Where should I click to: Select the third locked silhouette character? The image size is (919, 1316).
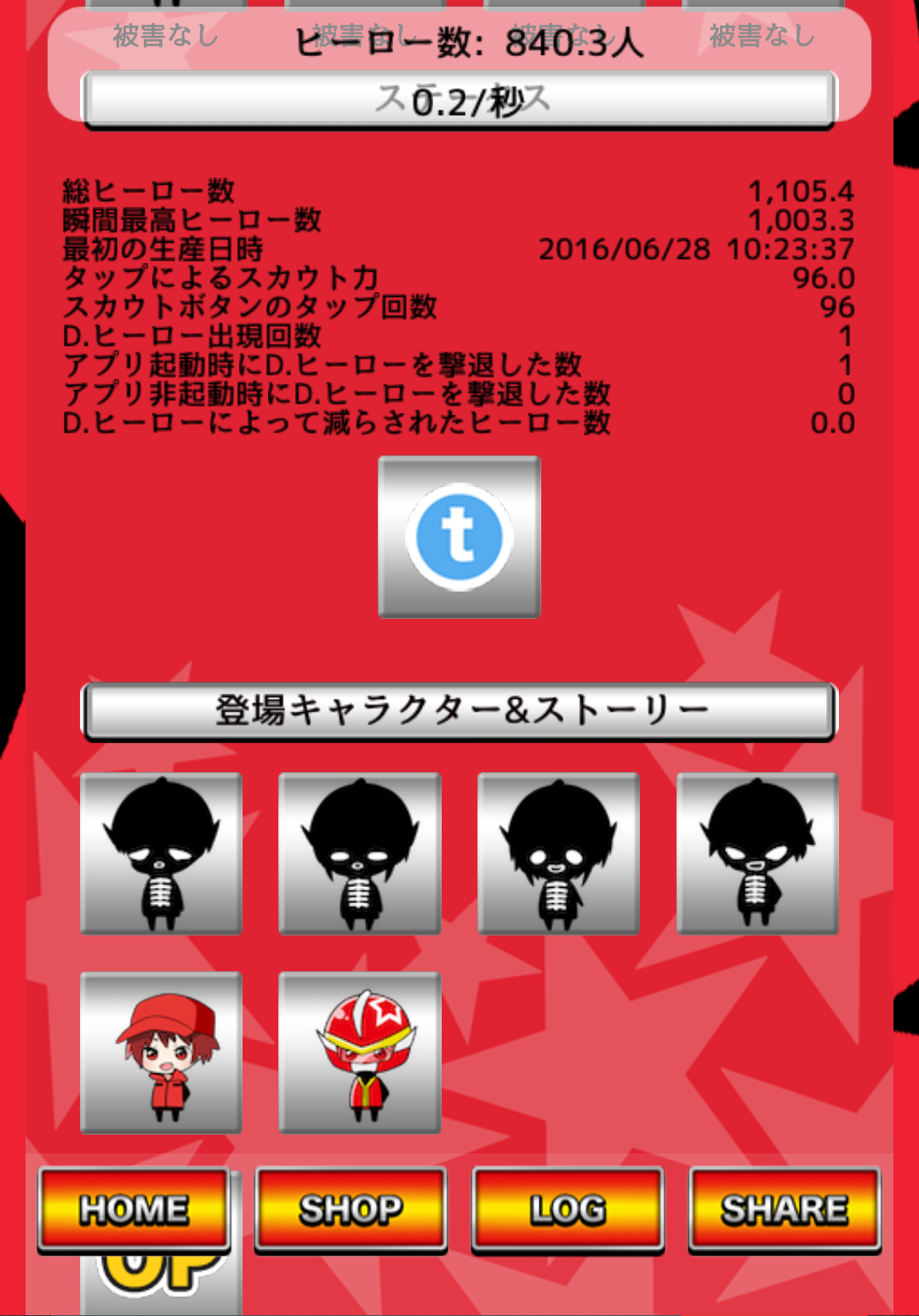[558, 853]
